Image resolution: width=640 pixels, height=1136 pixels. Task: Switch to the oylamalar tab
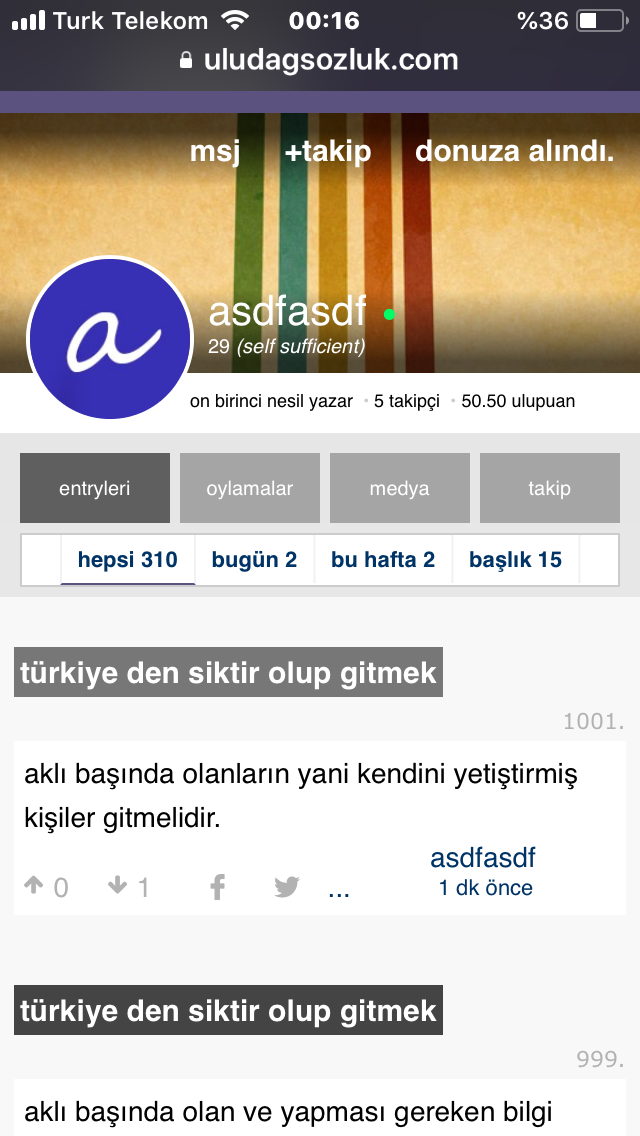[250, 488]
